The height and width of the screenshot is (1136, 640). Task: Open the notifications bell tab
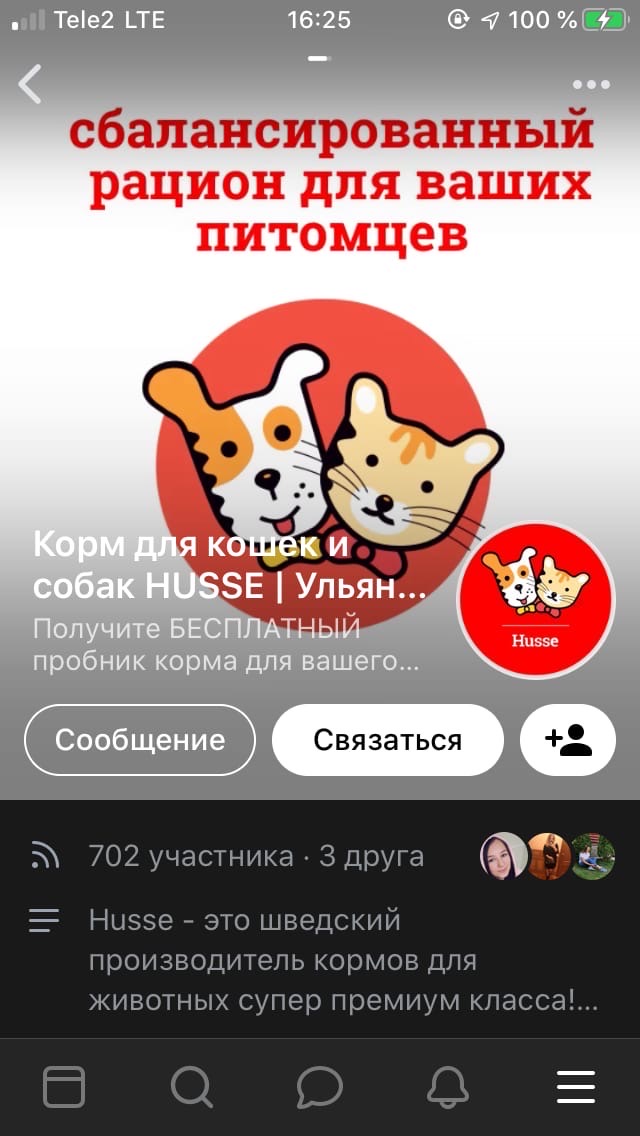coord(448,1087)
